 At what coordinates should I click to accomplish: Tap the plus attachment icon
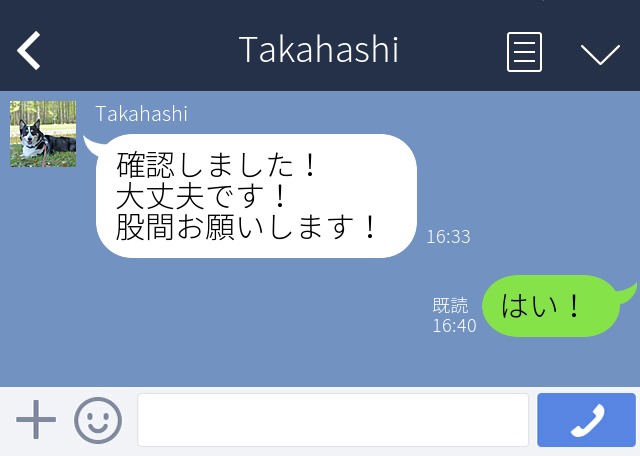click(36, 420)
